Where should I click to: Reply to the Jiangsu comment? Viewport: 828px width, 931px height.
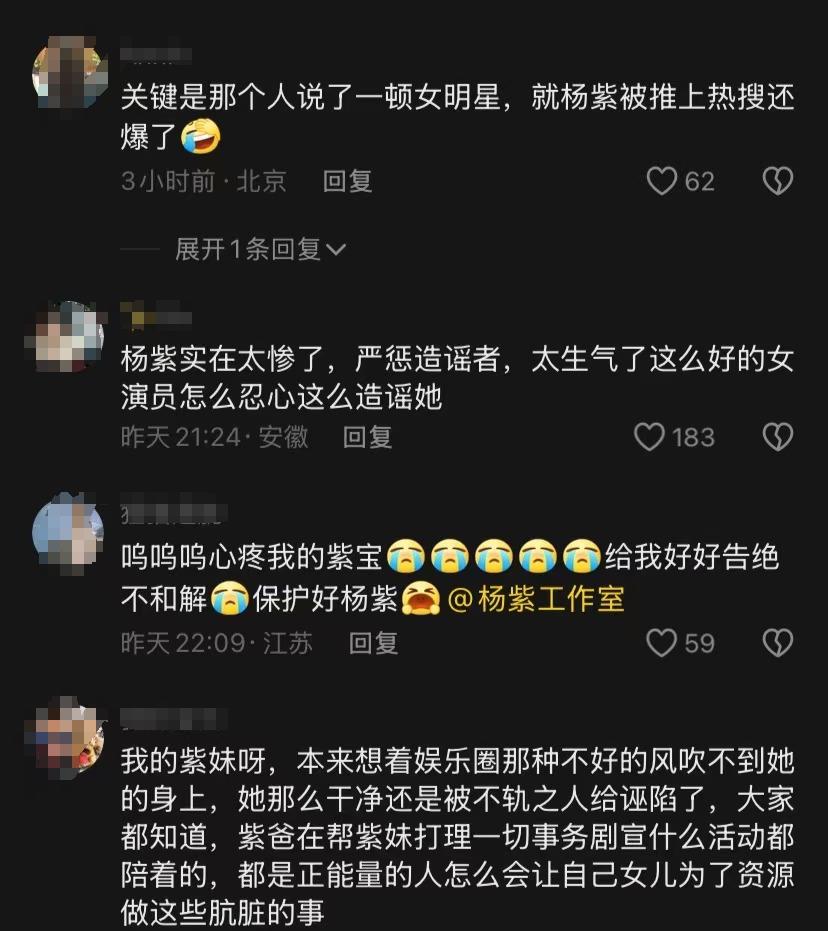(373, 643)
